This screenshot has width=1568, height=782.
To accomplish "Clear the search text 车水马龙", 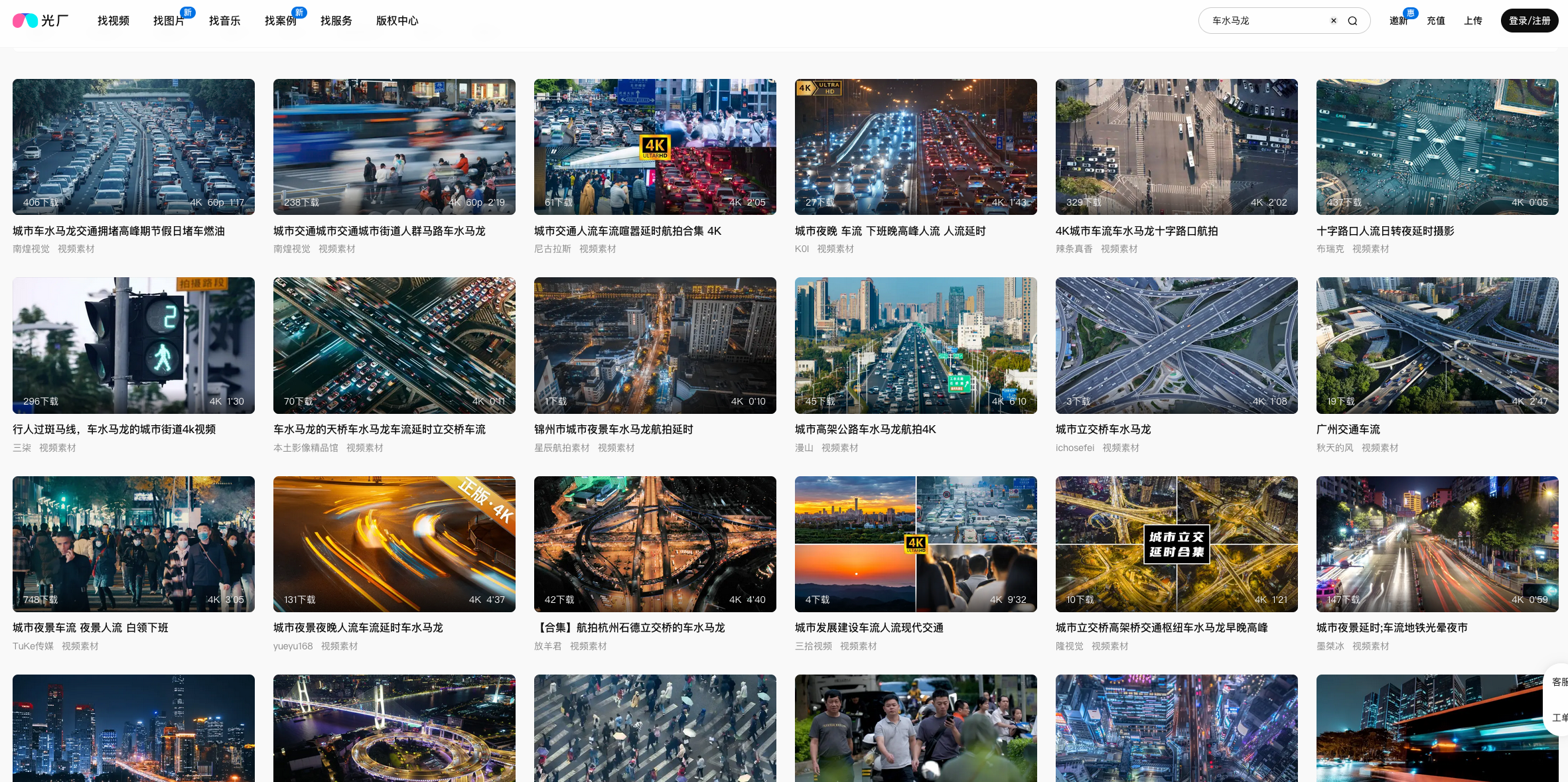I will click(x=1334, y=21).
